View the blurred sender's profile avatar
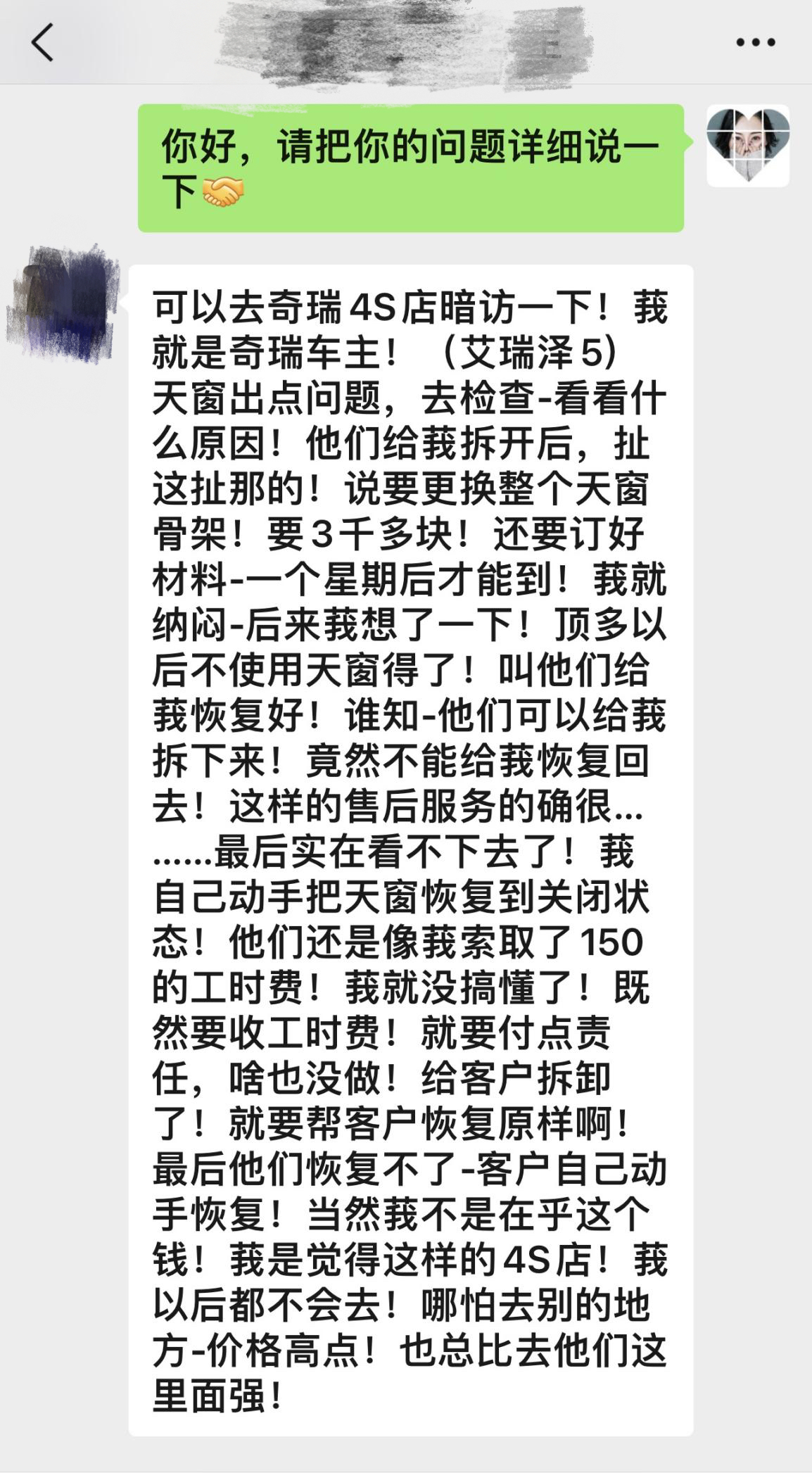The width and height of the screenshot is (812, 1473). point(62,304)
